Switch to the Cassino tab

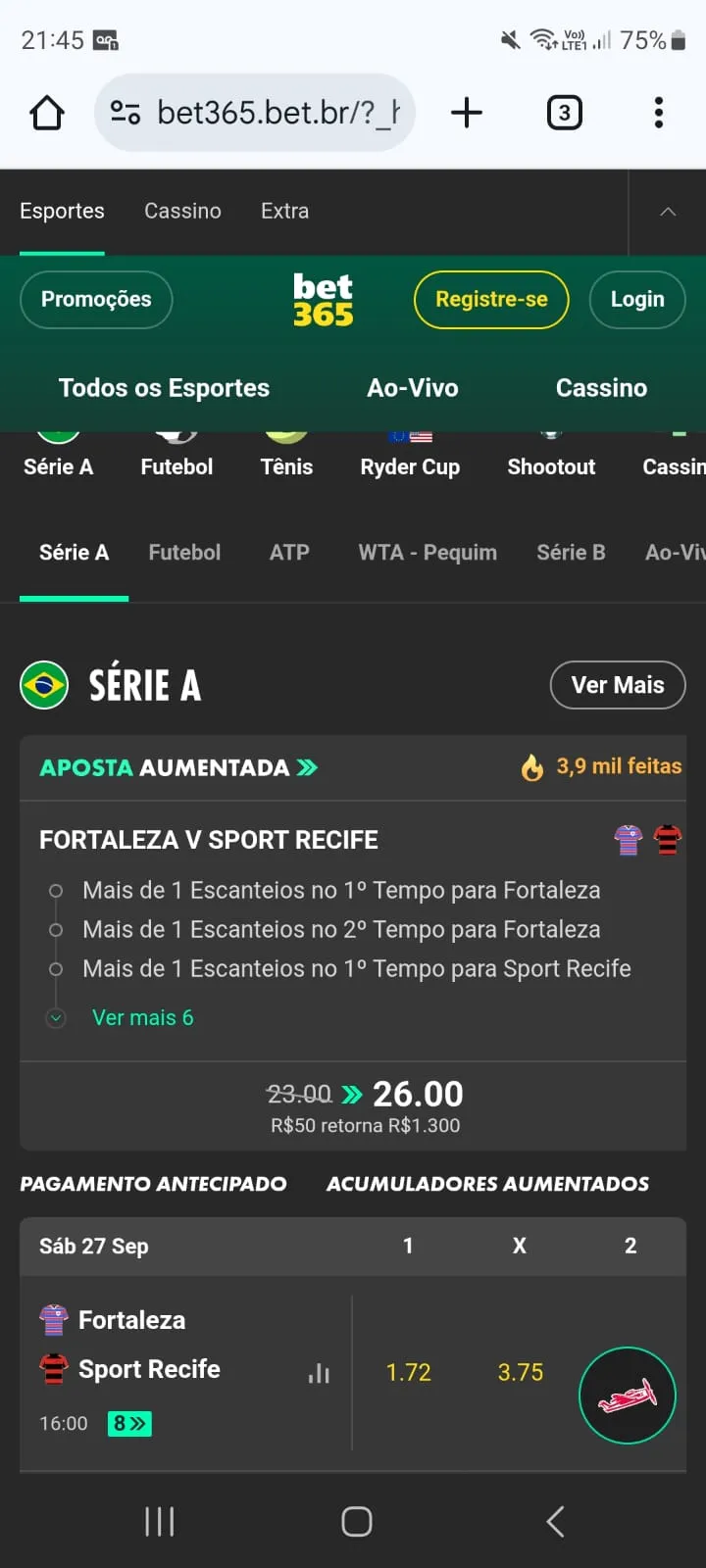tap(182, 211)
